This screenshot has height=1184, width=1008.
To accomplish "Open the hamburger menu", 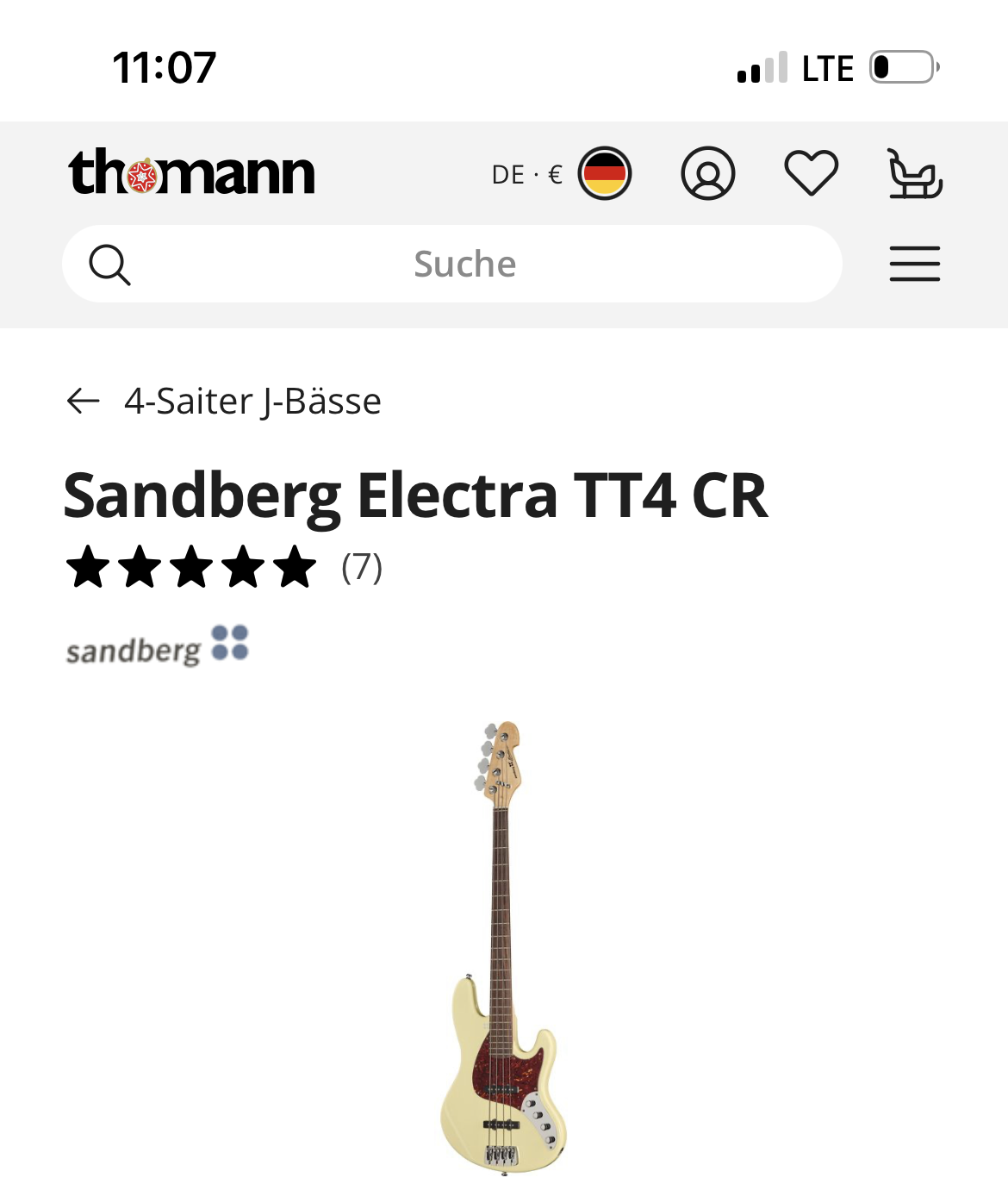I will [915, 264].
